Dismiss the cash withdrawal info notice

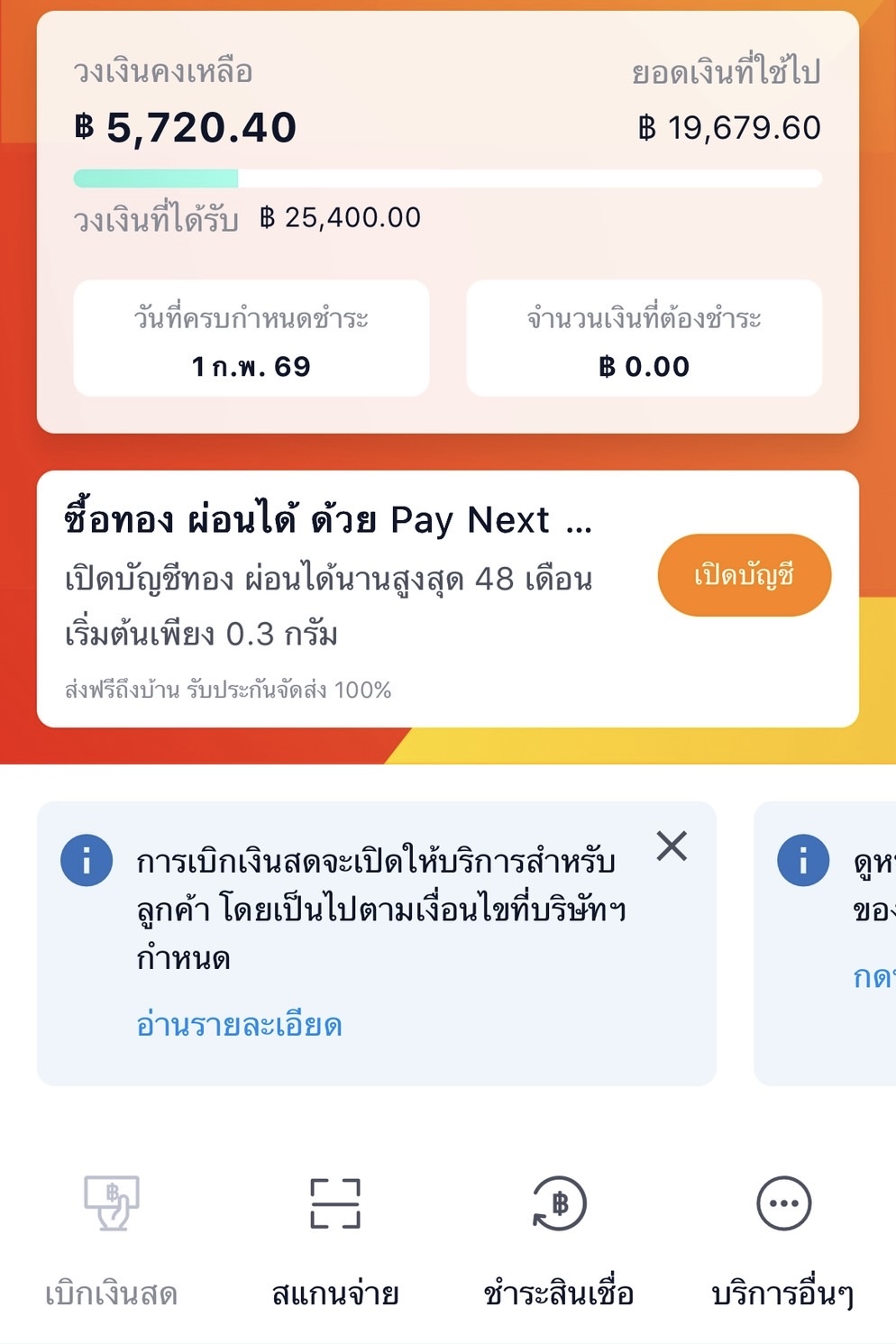[x=672, y=846]
